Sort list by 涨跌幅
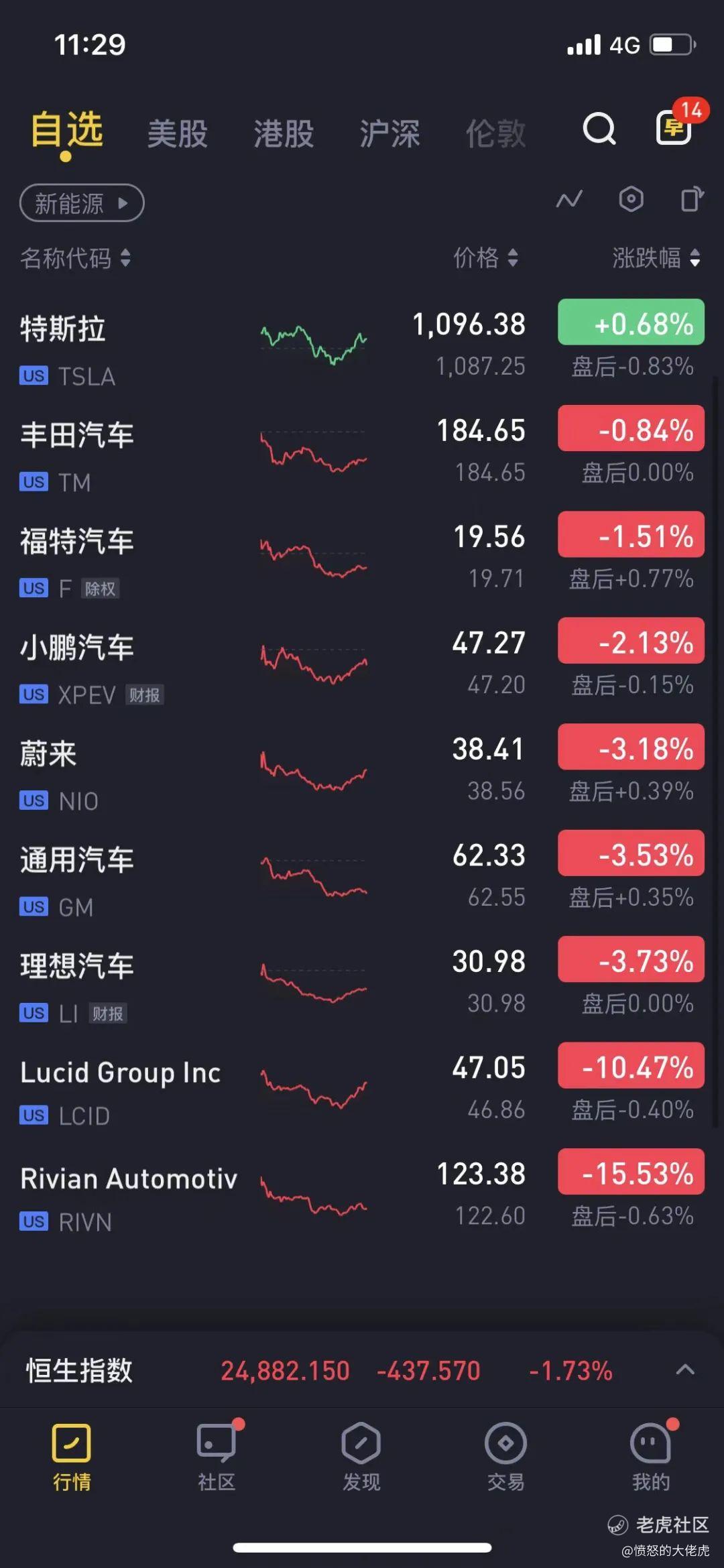 point(656,257)
